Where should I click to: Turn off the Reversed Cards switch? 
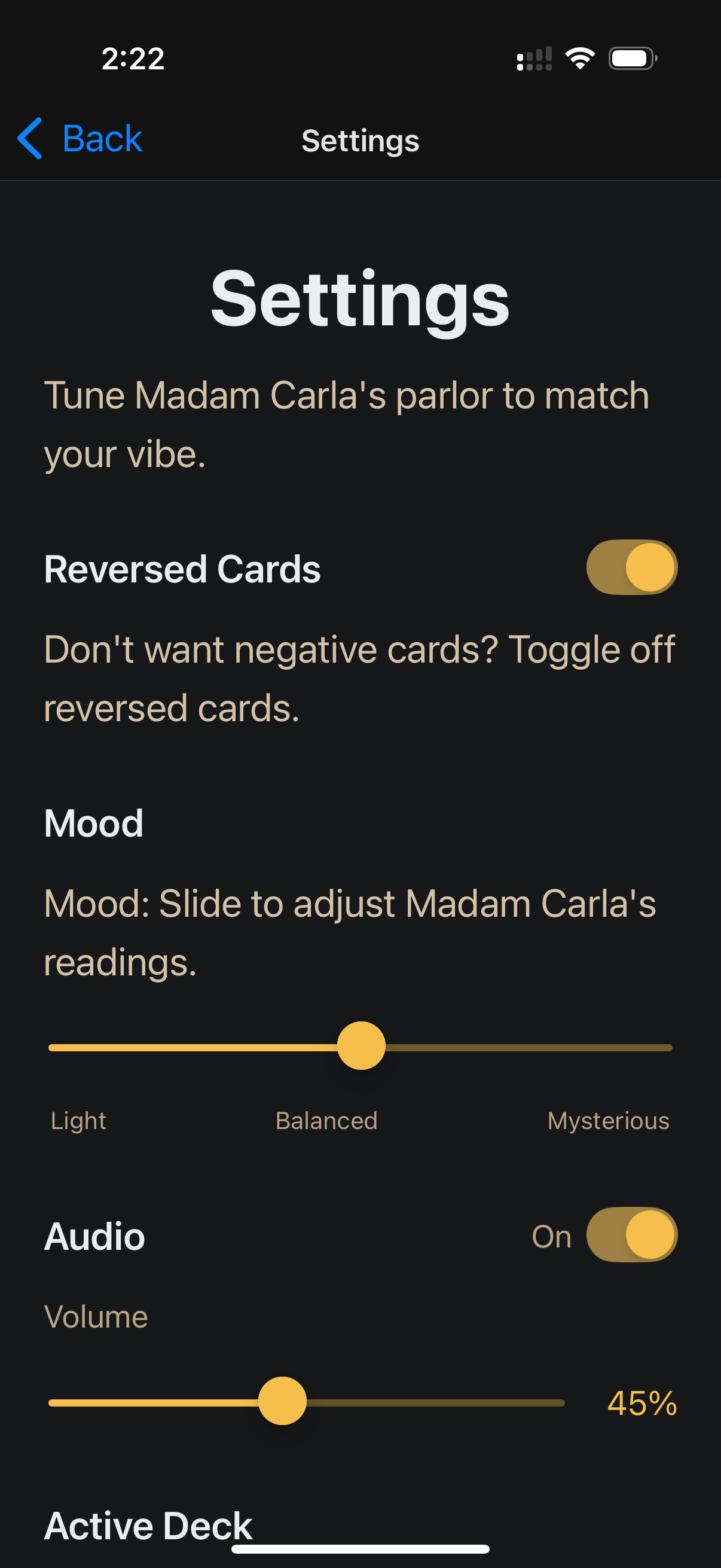631,568
